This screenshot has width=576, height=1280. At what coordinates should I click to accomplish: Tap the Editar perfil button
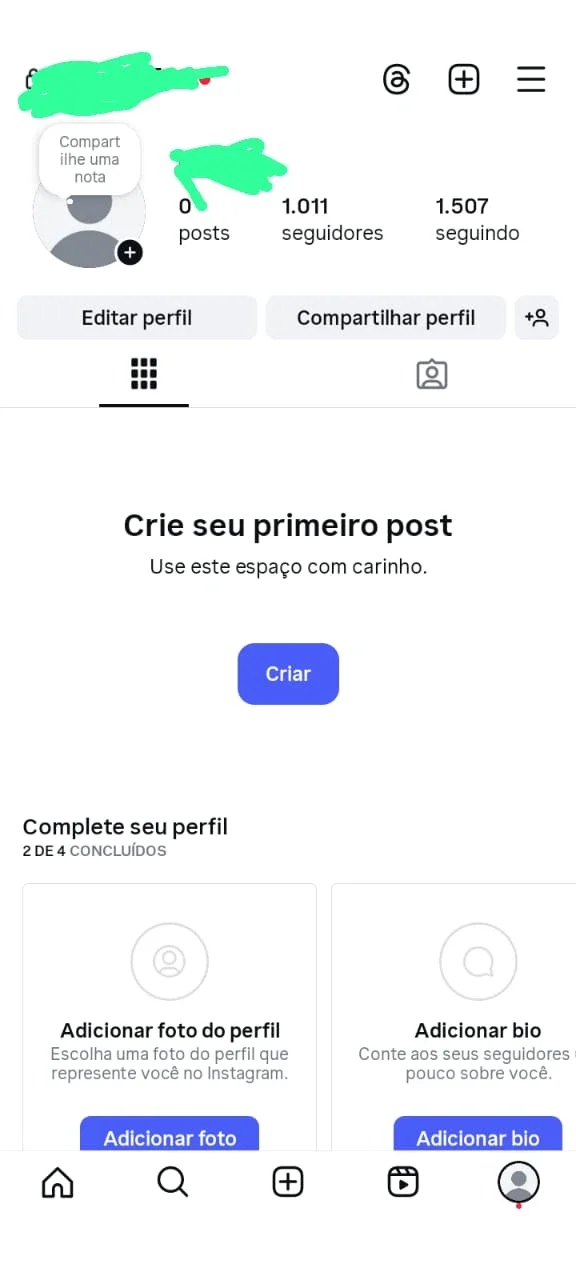click(x=137, y=318)
